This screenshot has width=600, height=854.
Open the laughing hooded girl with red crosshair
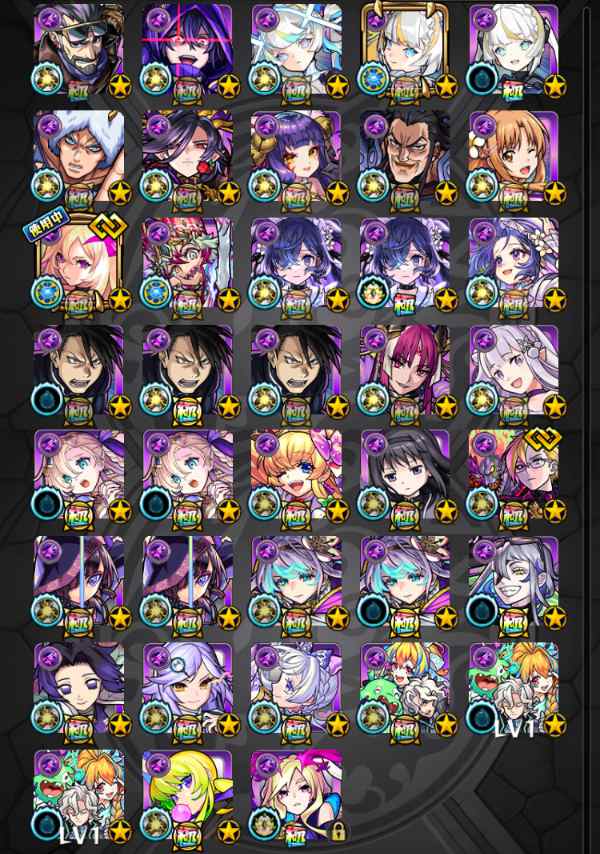pos(188,50)
